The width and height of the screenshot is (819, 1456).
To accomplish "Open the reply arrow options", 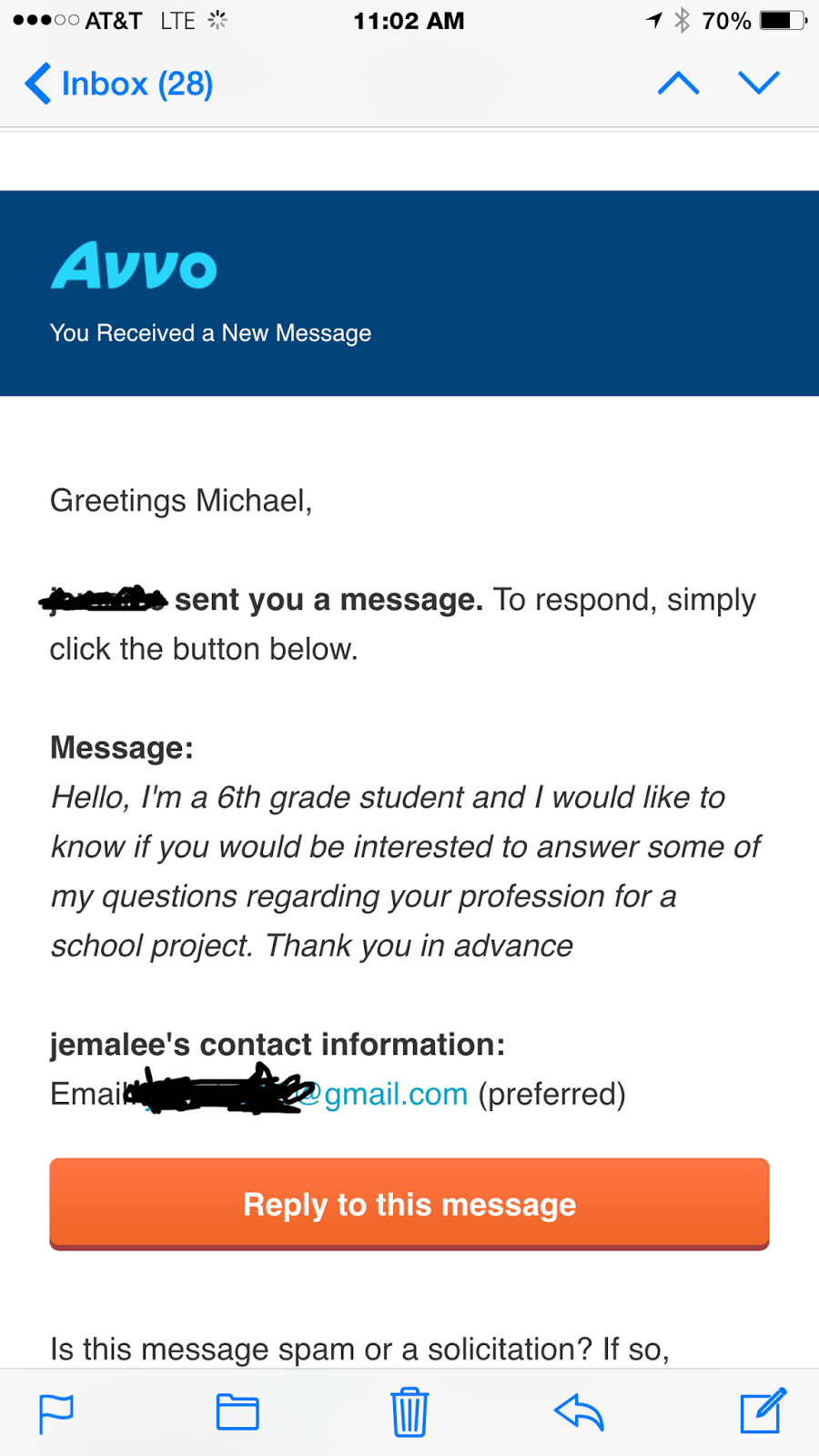I will [x=580, y=1412].
